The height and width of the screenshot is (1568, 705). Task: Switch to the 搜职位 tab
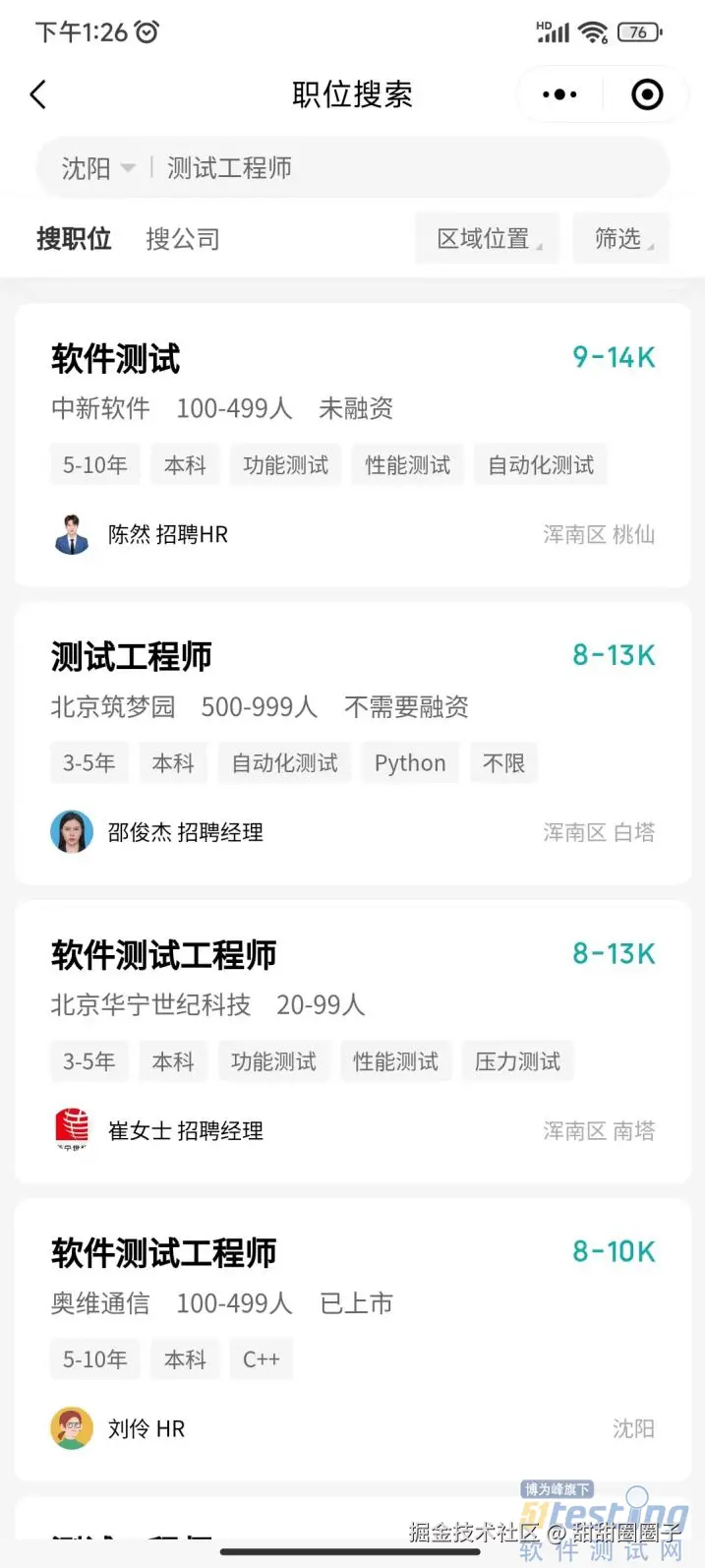coord(74,239)
